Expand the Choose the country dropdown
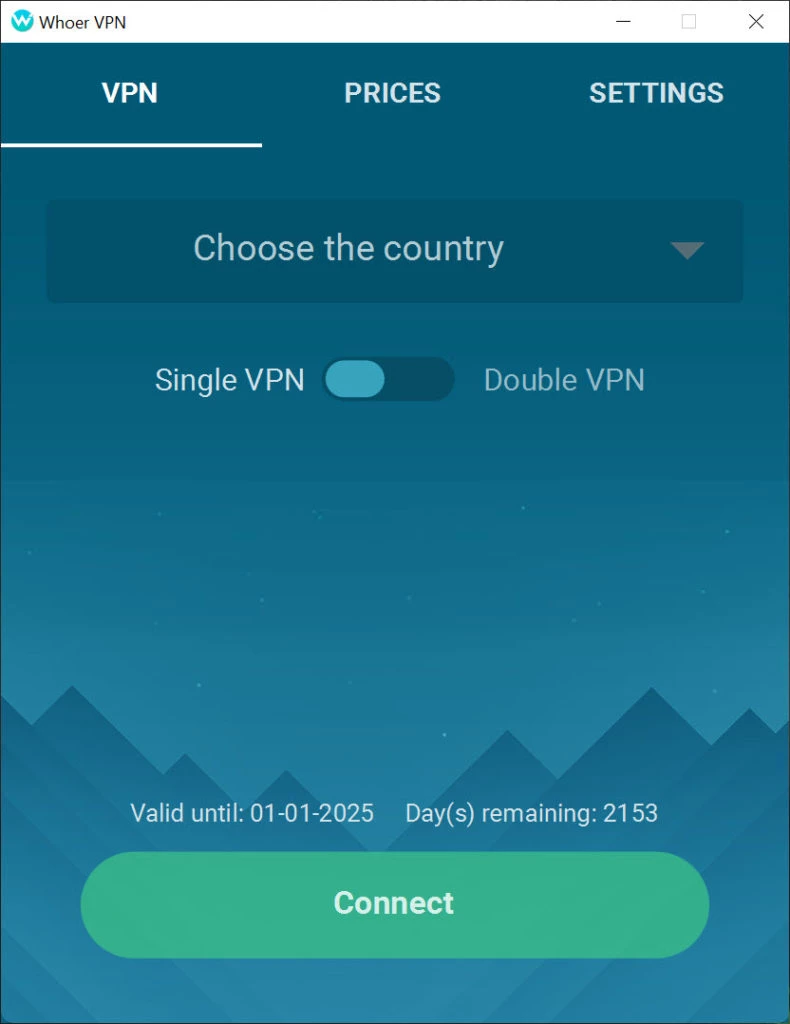The image size is (790, 1024). point(394,250)
